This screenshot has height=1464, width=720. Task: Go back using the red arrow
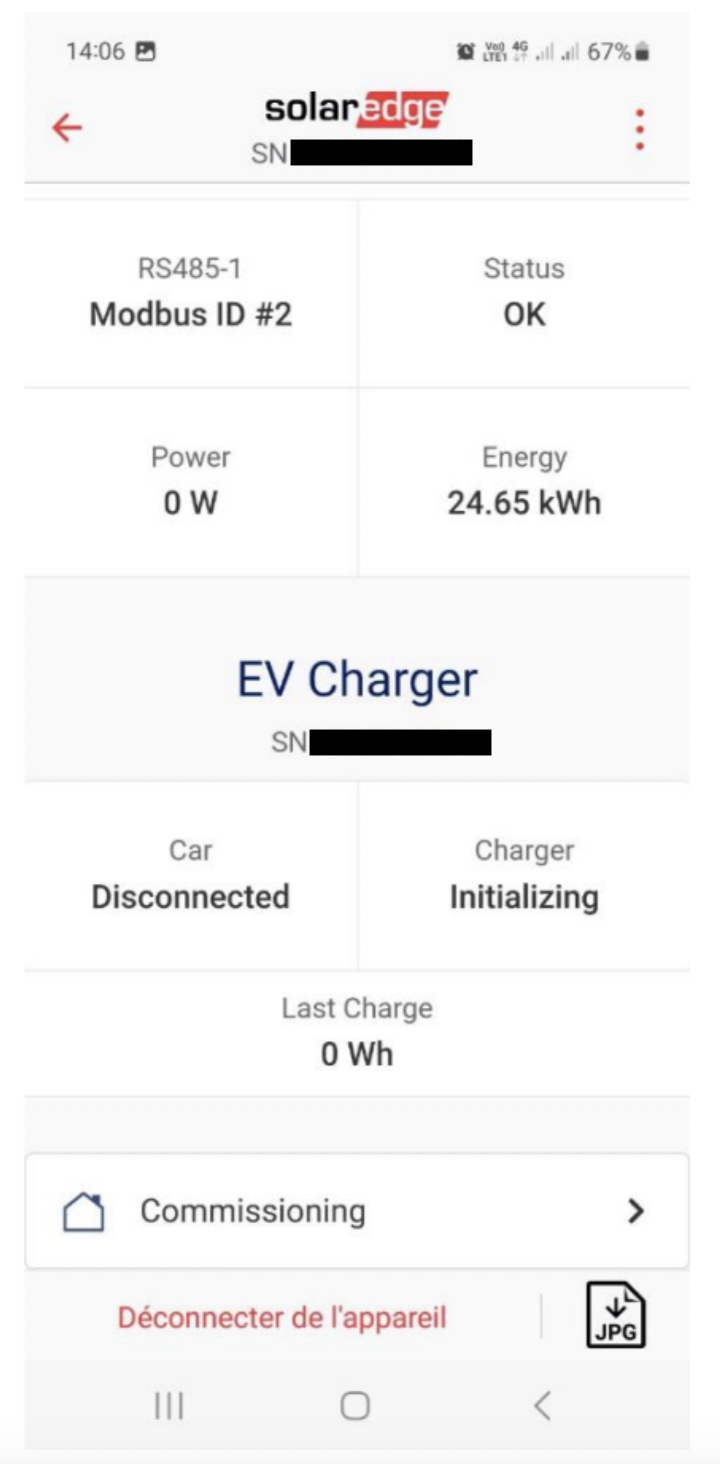click(67, 128)
